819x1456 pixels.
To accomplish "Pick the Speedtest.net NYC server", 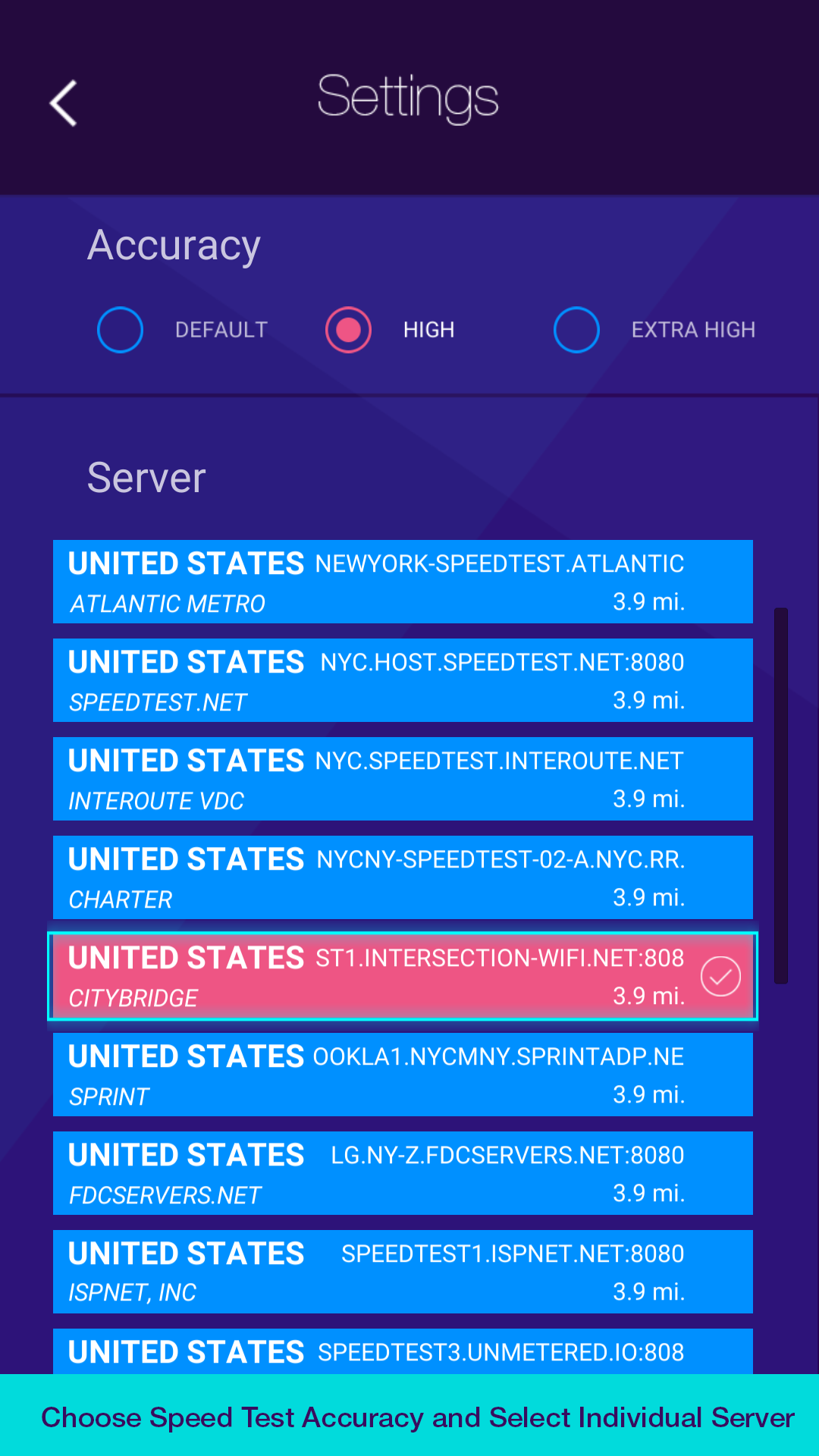I will point(402,680).
